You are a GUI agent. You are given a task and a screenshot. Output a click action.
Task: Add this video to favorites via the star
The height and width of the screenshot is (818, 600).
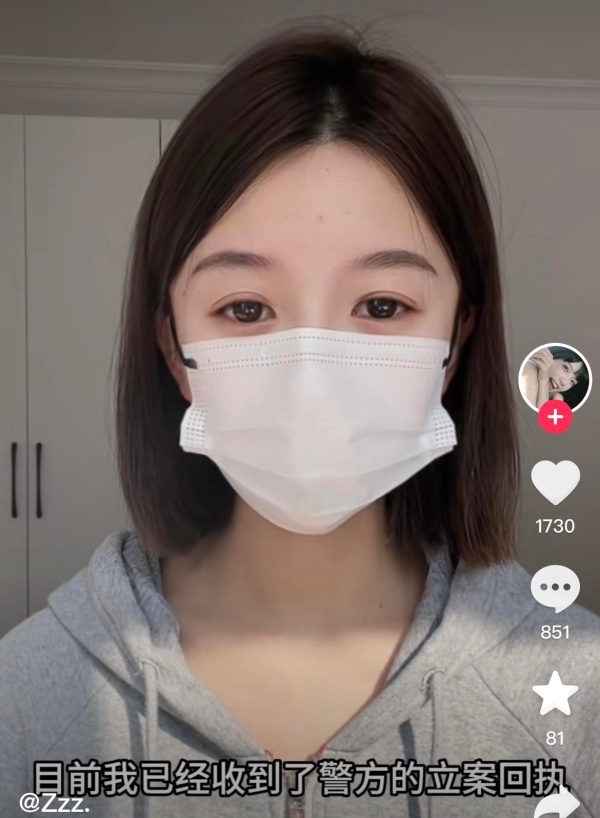click(555, 694)
